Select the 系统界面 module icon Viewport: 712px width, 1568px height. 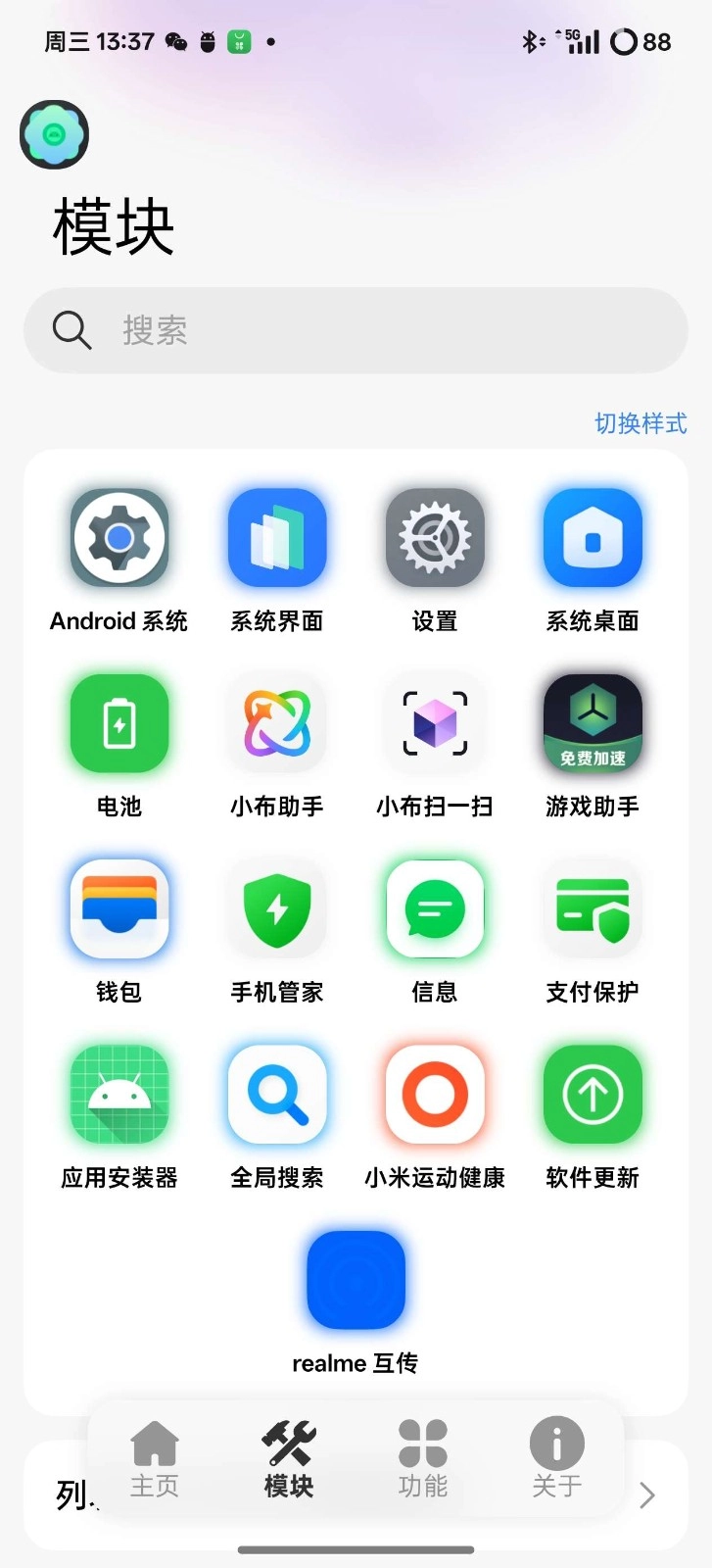[276, 539]
